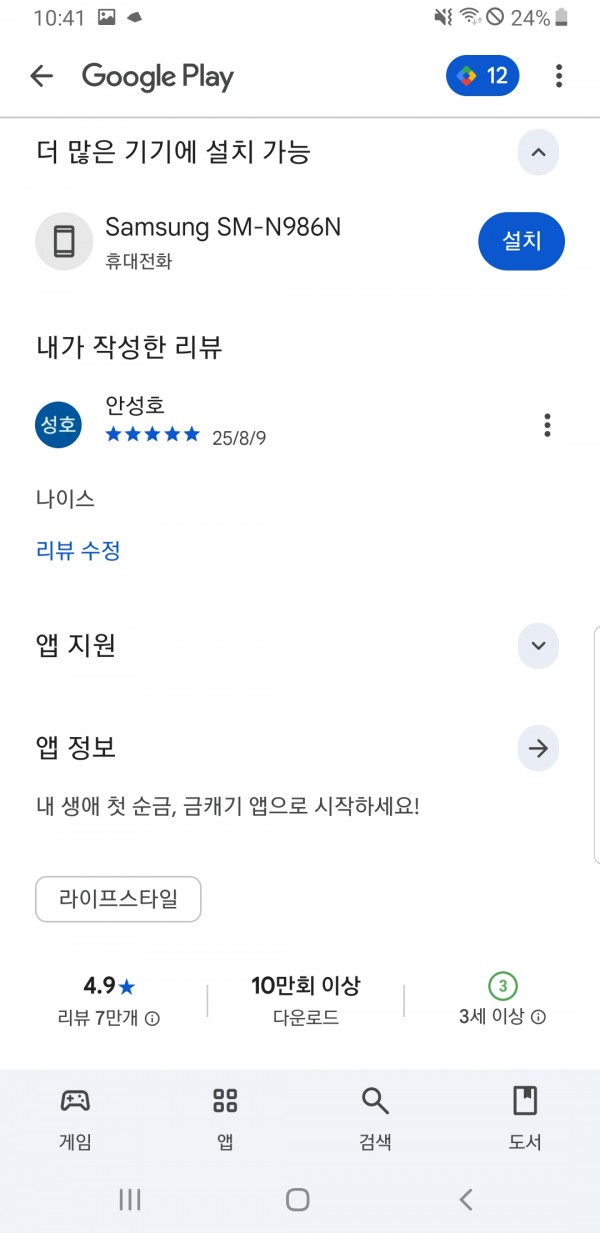Tap the system home button
Viewport: 600px width, 1233px height.
coord(297,1200)
